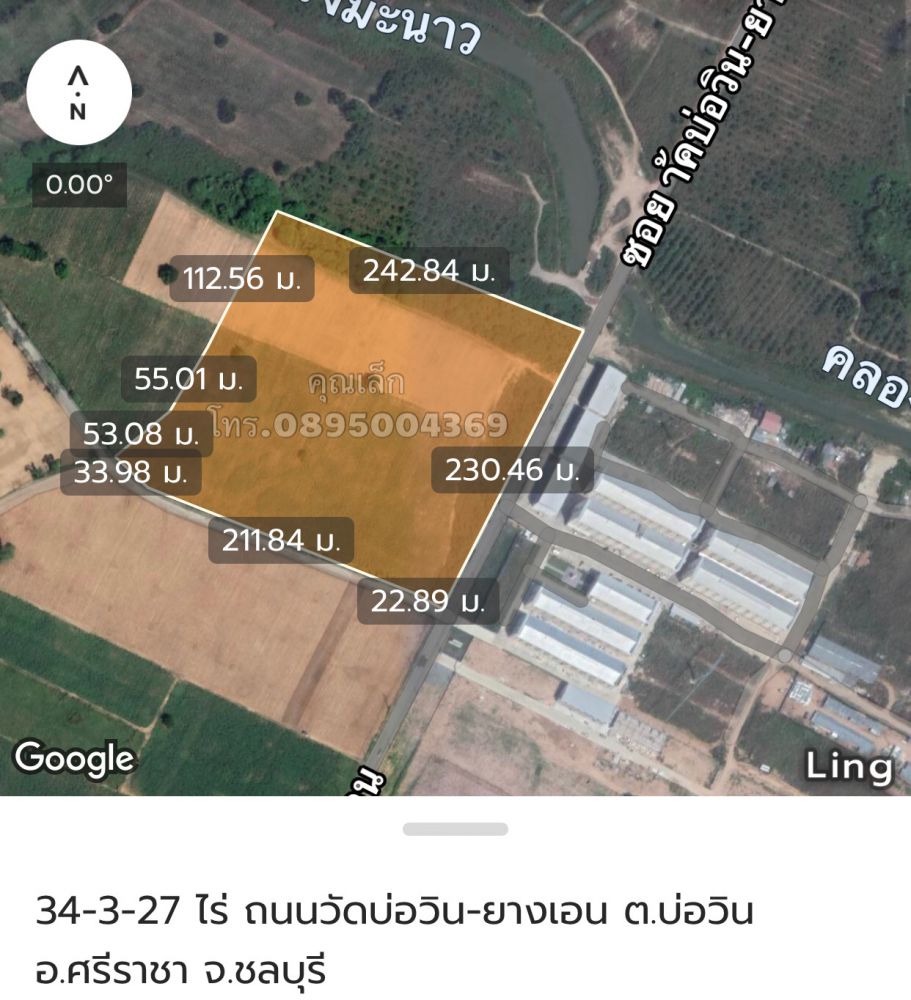
Task: Tap the north compass button
Action: point(78,93)
